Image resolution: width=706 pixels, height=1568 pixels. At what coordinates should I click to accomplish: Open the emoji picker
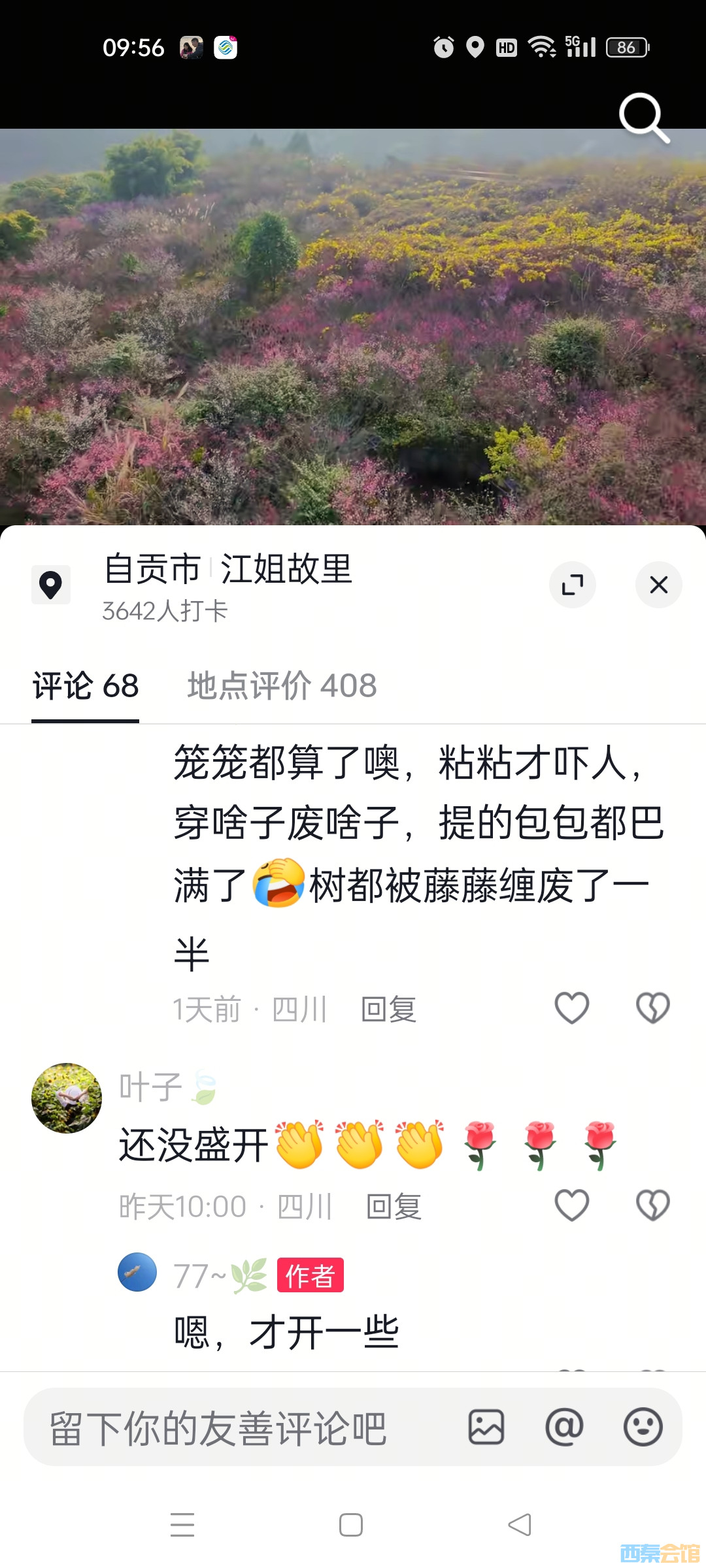pos(643,1427)
